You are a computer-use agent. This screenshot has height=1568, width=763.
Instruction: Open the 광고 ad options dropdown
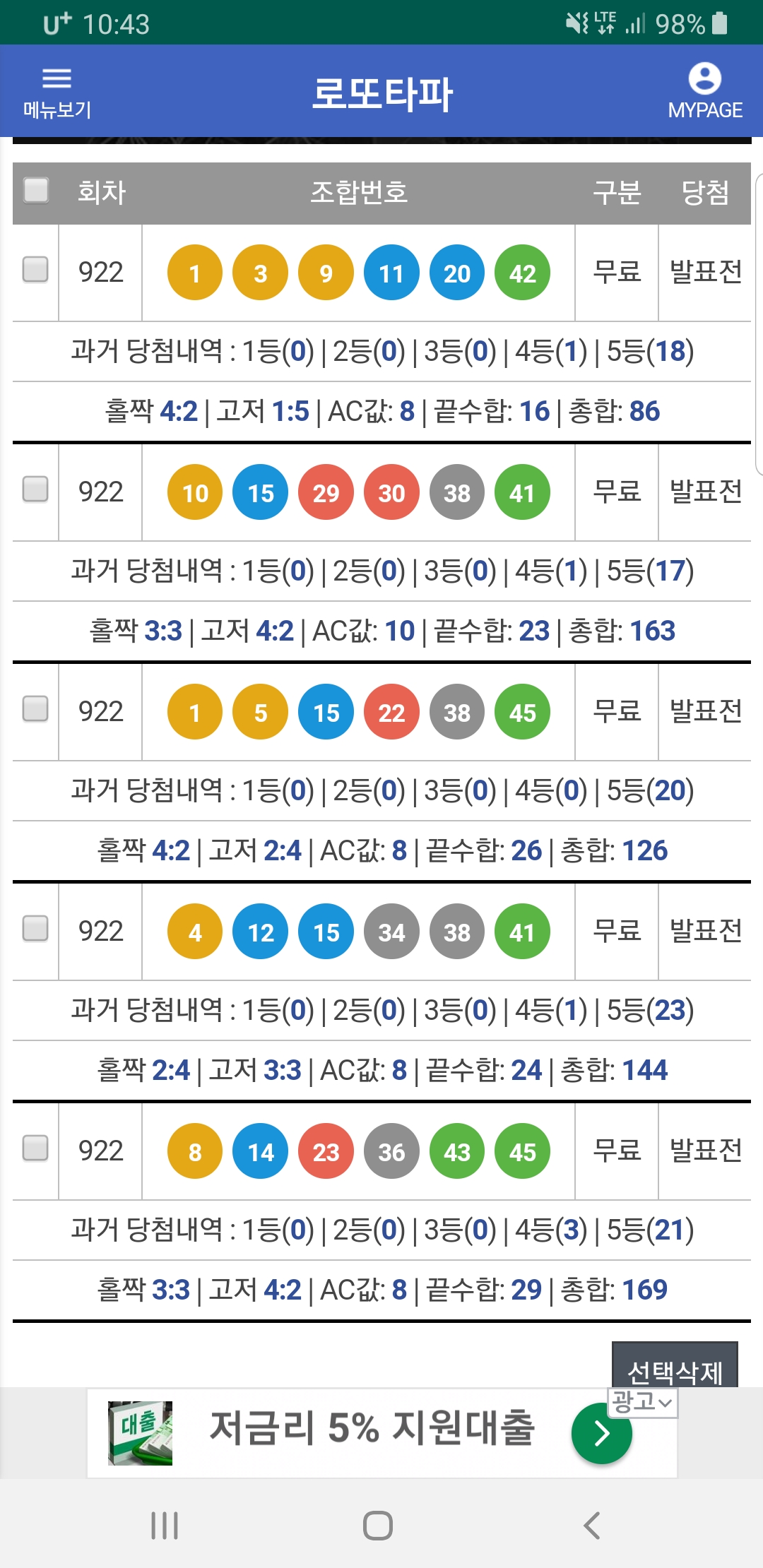(x=643, y=1402)
